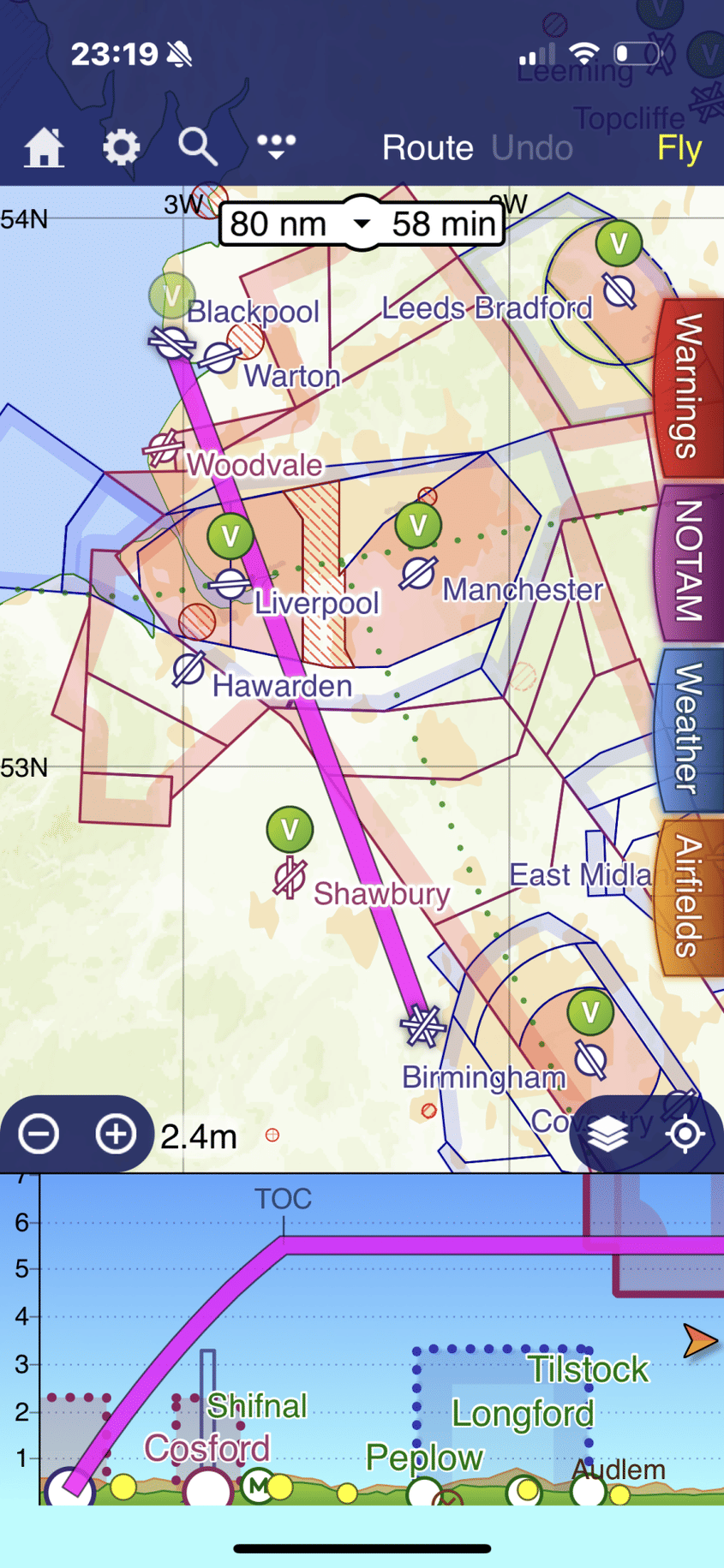
Task: Open the more options dots menu
Action: pos(276,146)
